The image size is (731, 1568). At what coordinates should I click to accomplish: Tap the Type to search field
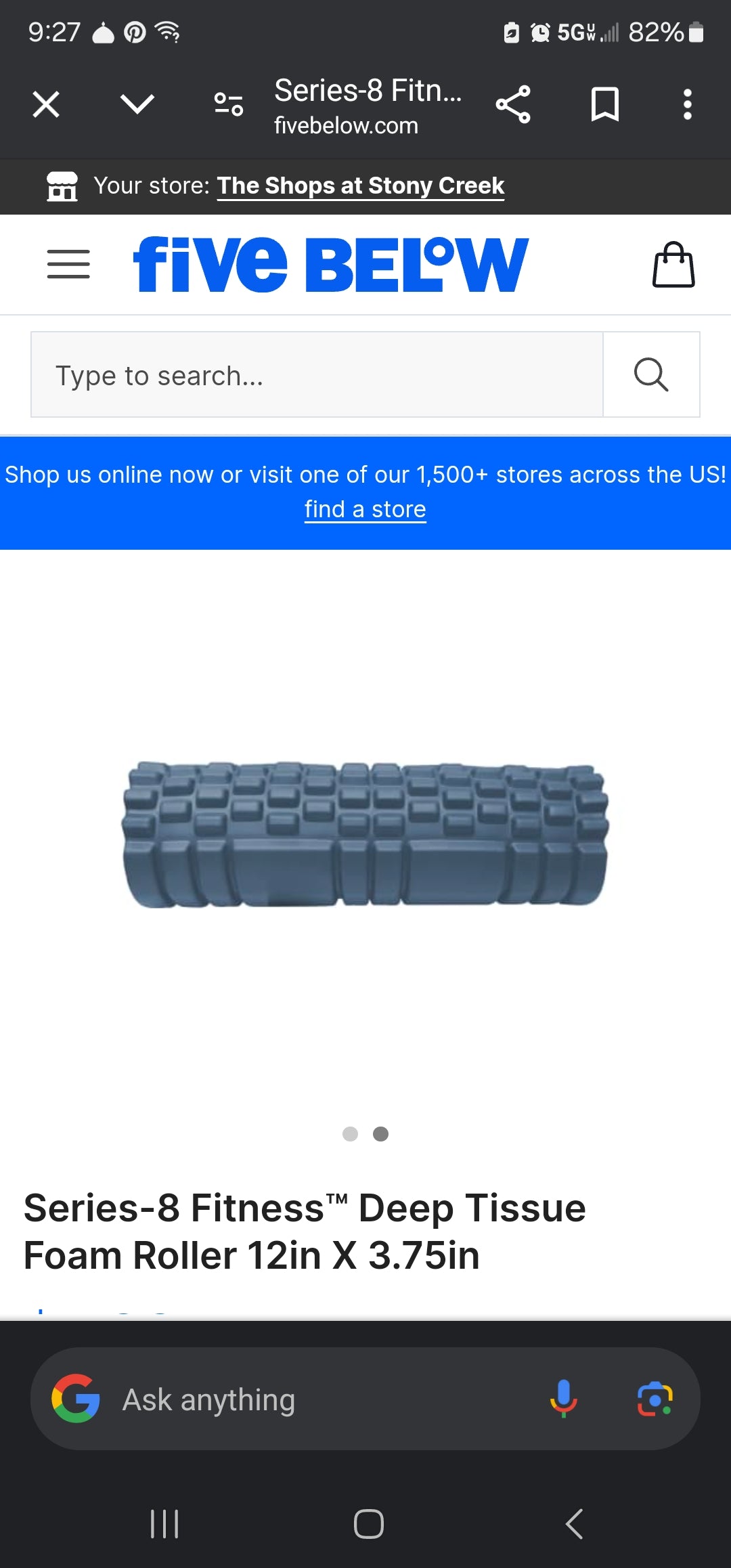pos(317,374)
